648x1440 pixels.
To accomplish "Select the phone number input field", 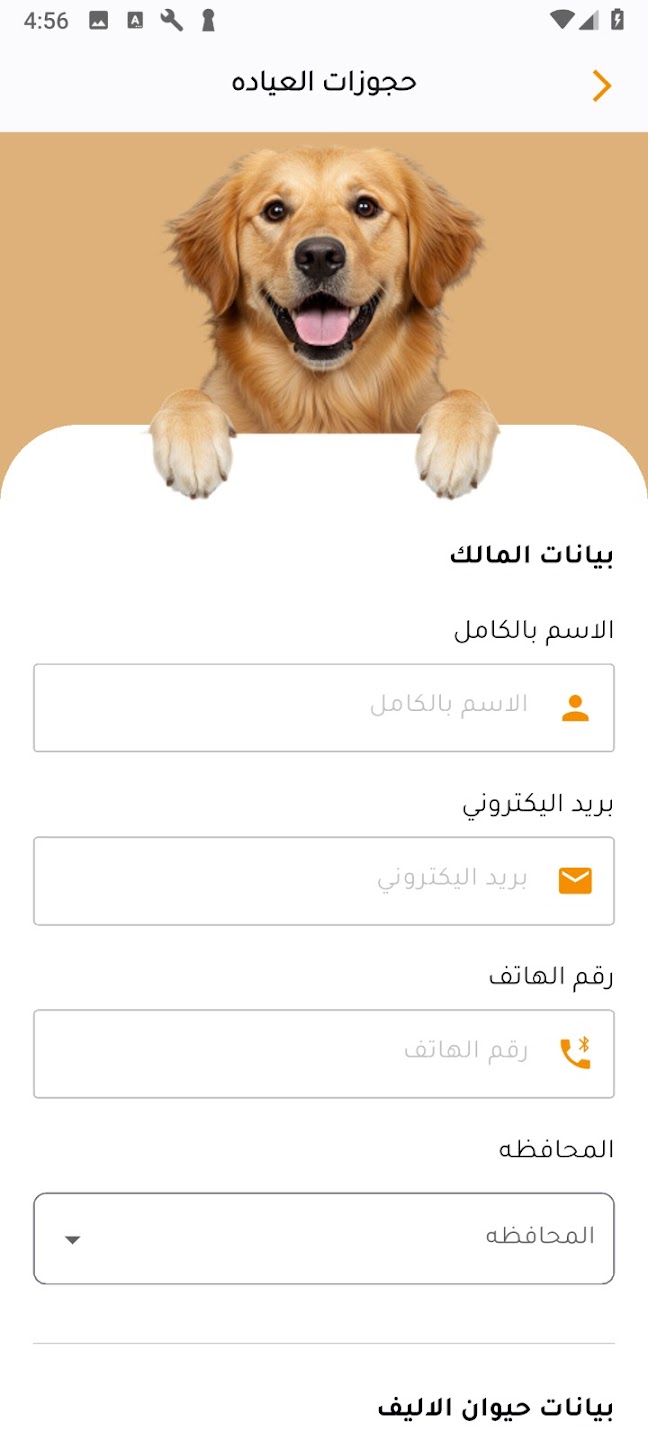I will [x=324, y=1054].
